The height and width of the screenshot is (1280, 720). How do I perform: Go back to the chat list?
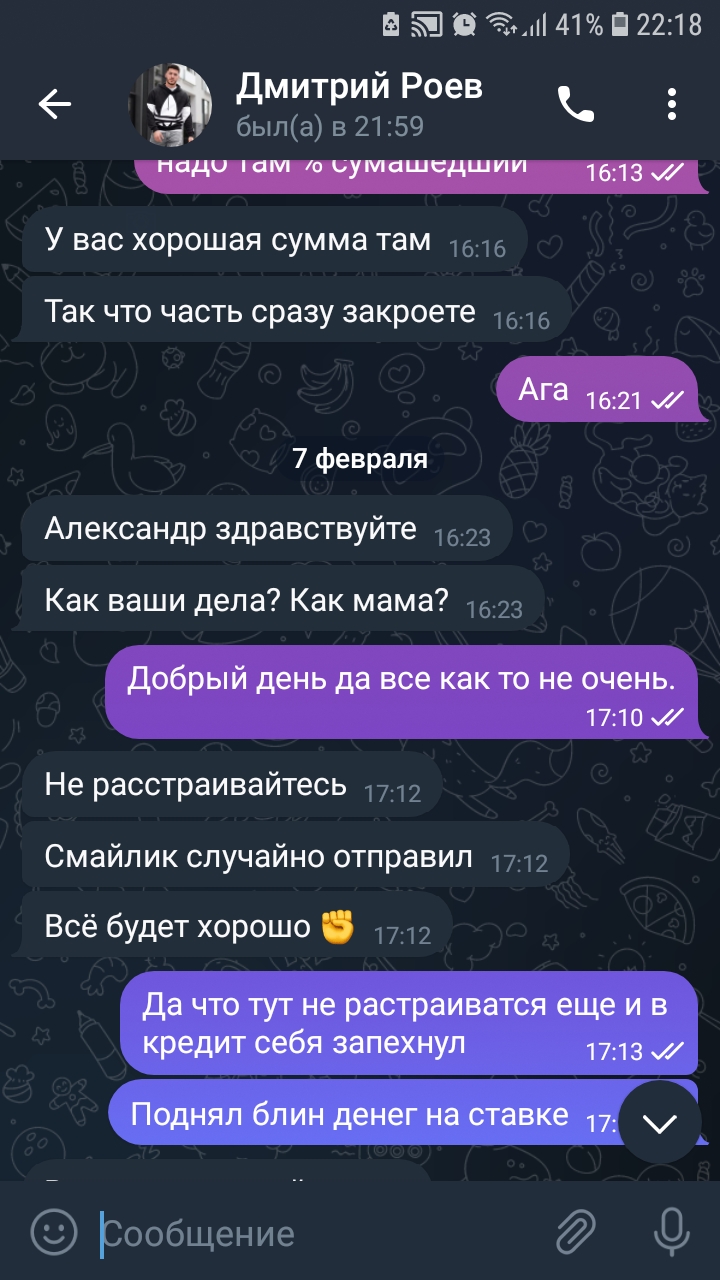55,104
